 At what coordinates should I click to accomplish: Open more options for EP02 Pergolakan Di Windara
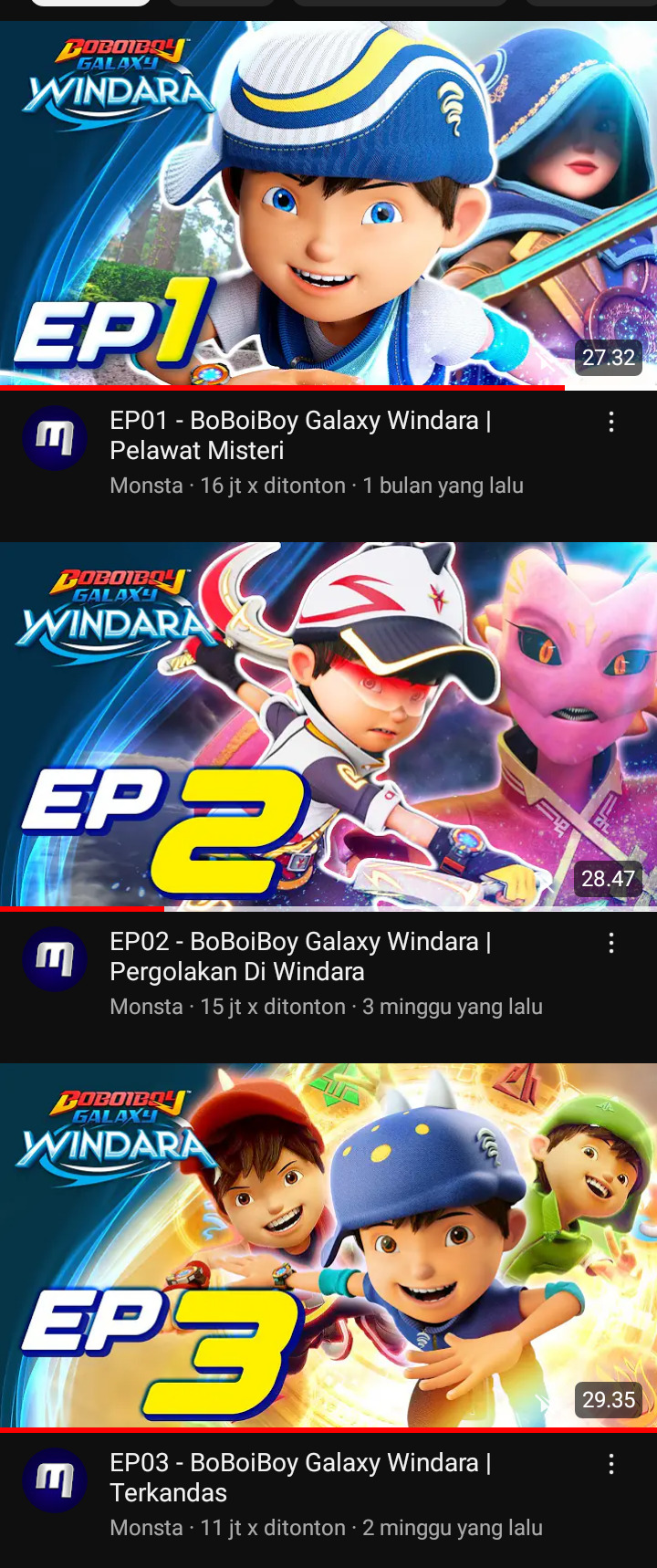611,943
